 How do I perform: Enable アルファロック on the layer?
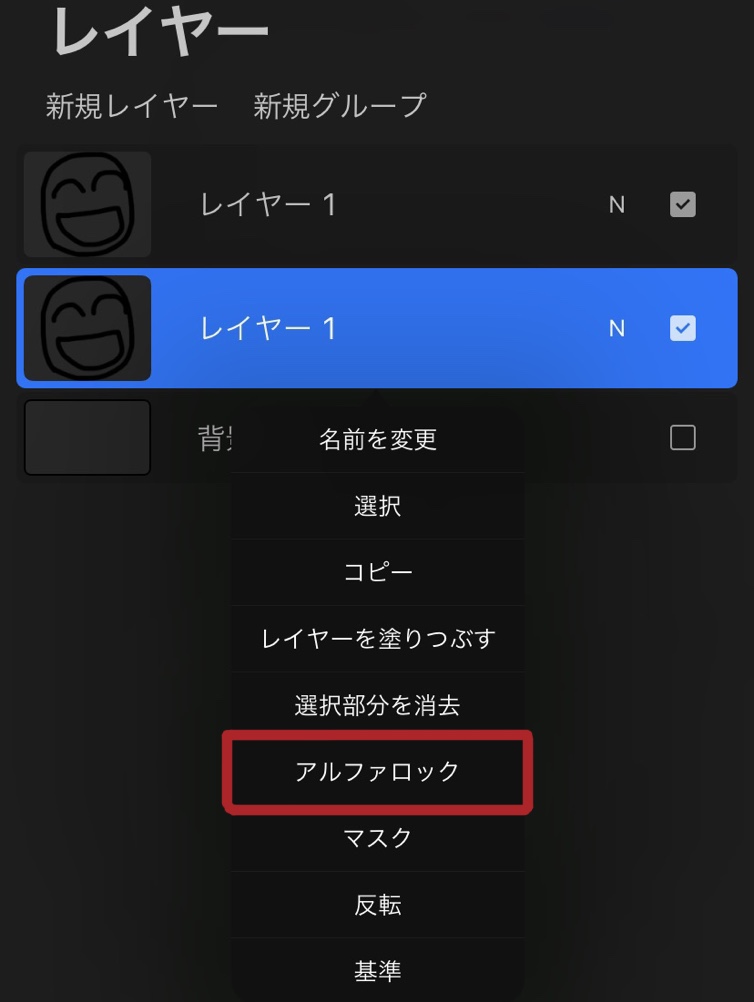378,771
